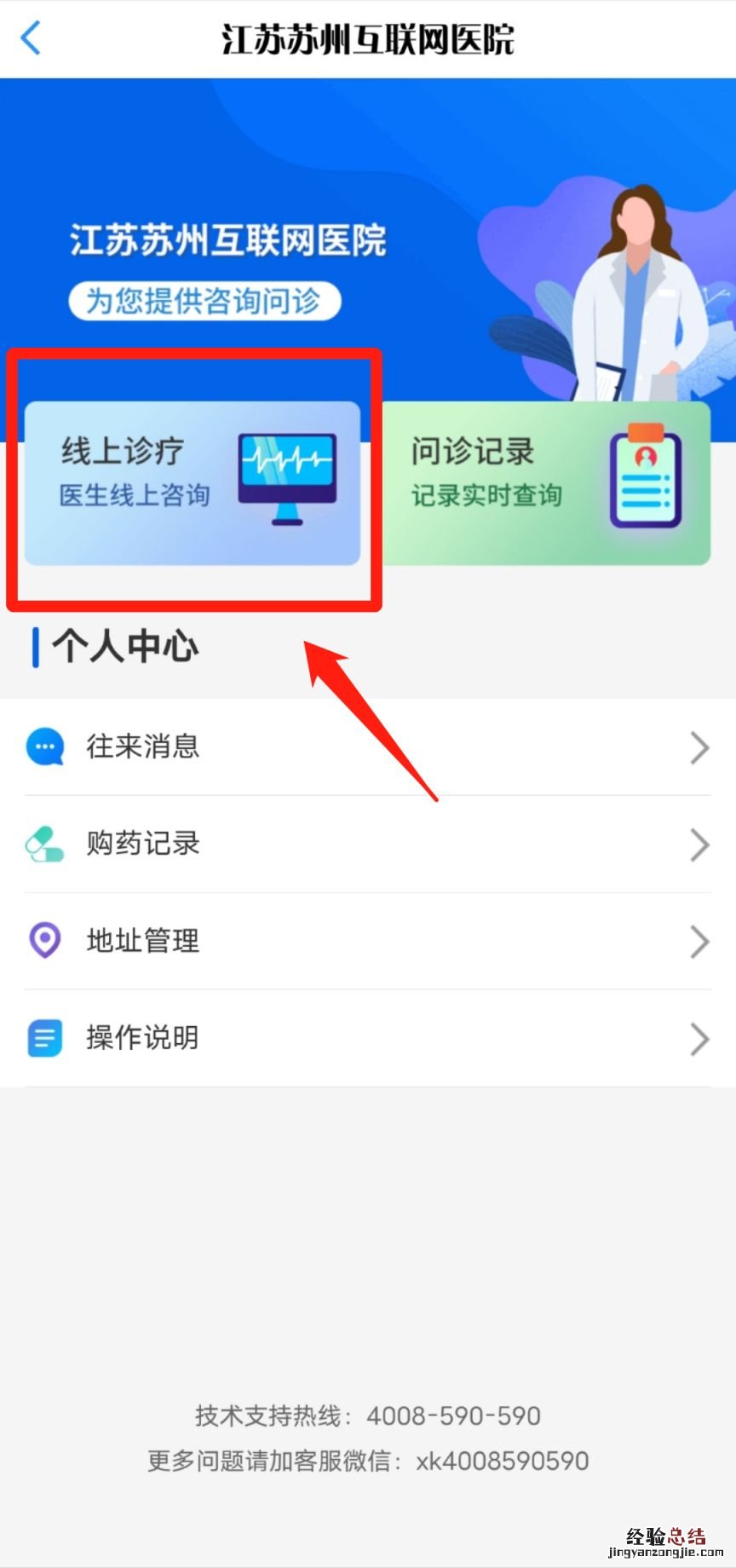
Task: Open 地址管理 address management
Action: (366, 942)
